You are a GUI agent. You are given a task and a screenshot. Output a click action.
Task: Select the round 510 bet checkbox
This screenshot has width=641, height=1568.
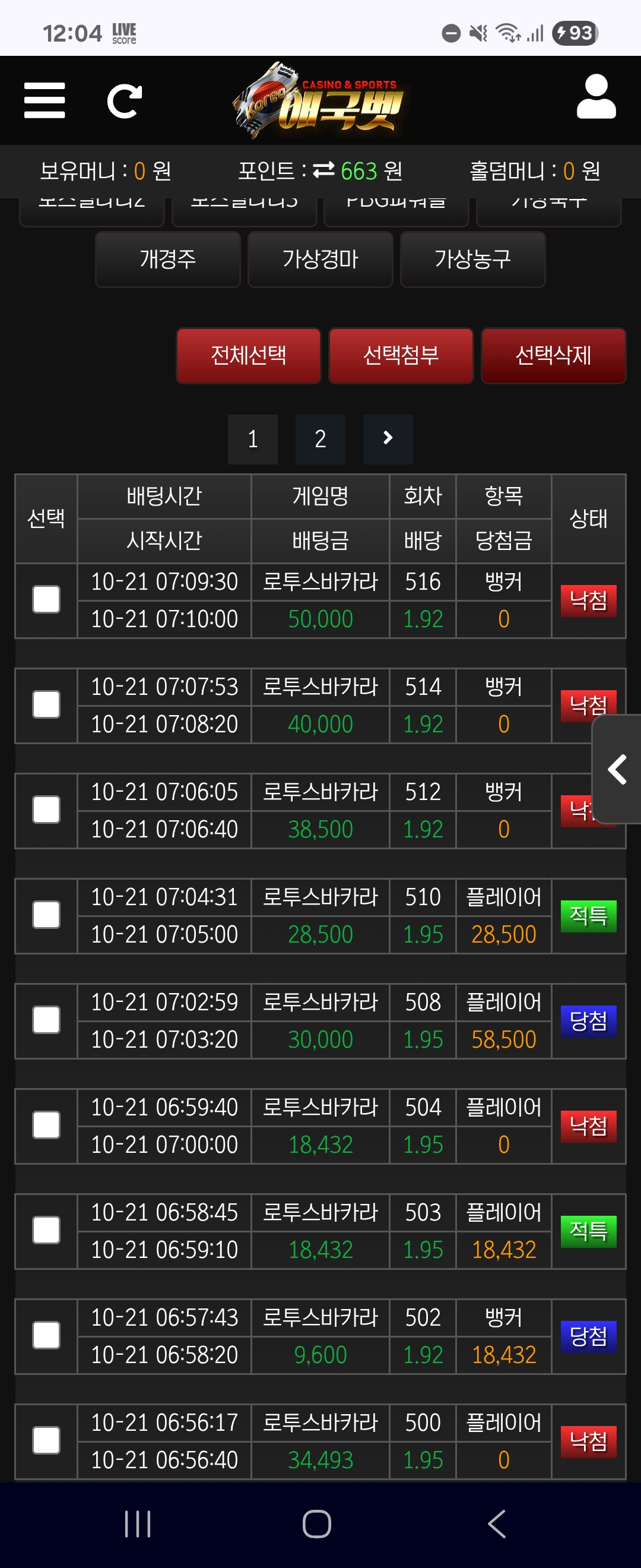[x=46, y=915]
